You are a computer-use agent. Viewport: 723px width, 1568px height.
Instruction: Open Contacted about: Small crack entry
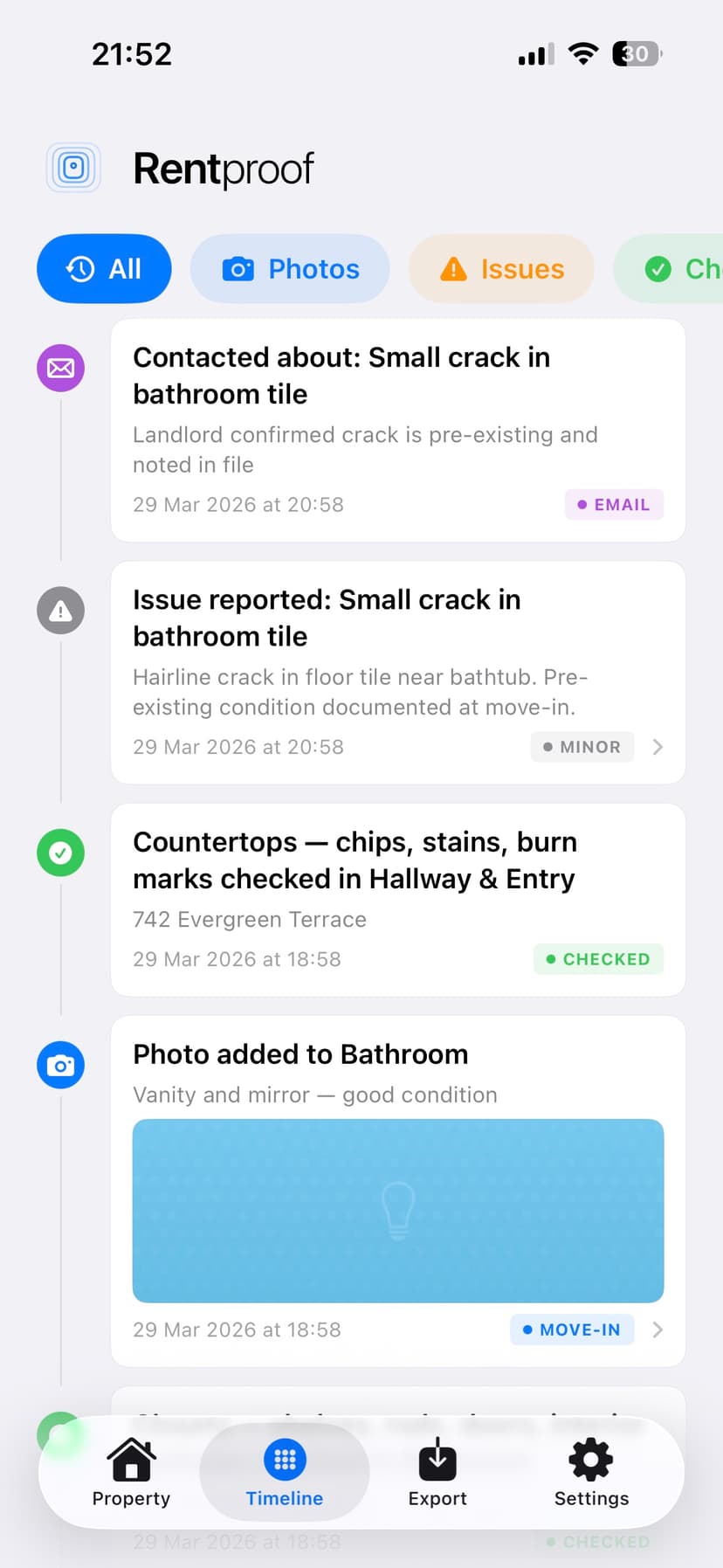click(x=397, y=430)
